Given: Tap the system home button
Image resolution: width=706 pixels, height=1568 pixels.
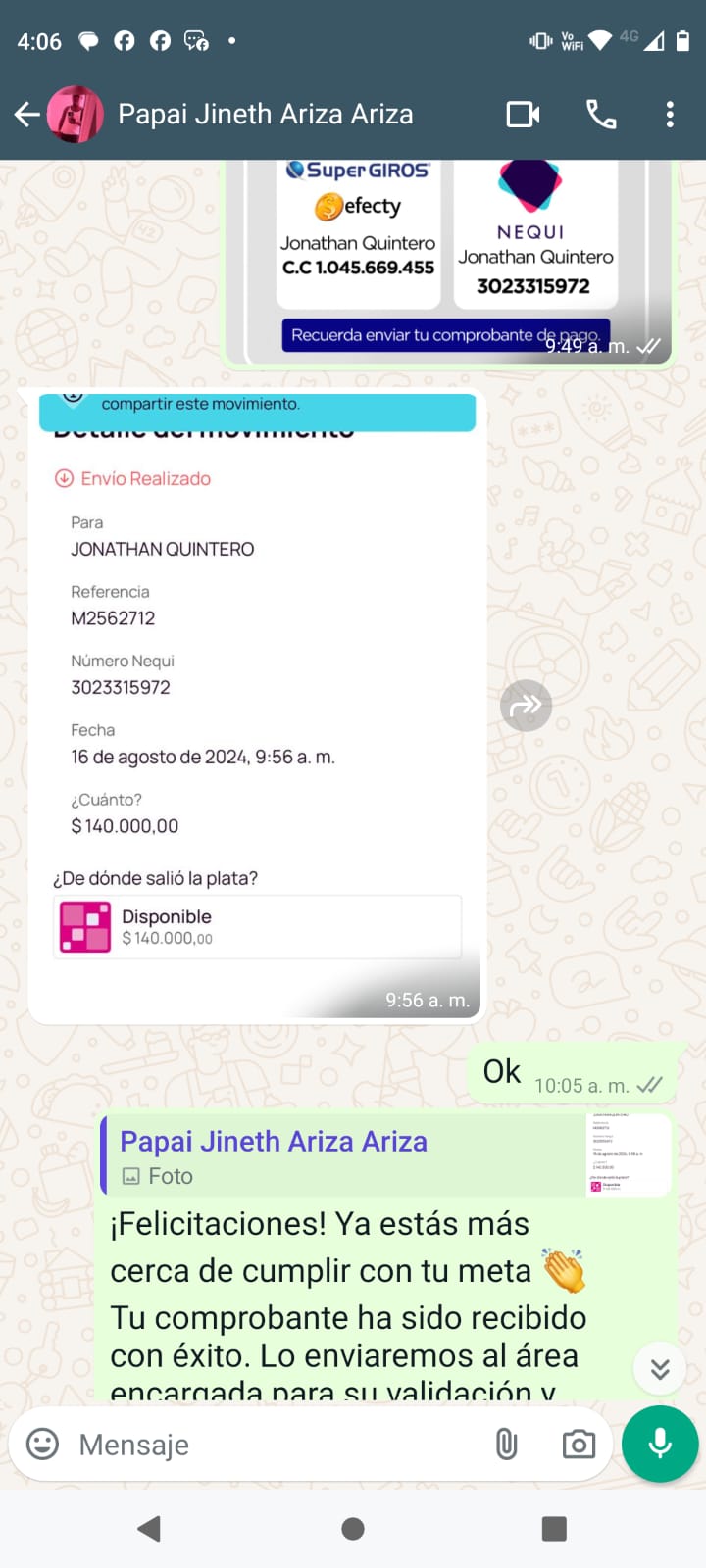Looking at the screenshot, I should 353,1529.
